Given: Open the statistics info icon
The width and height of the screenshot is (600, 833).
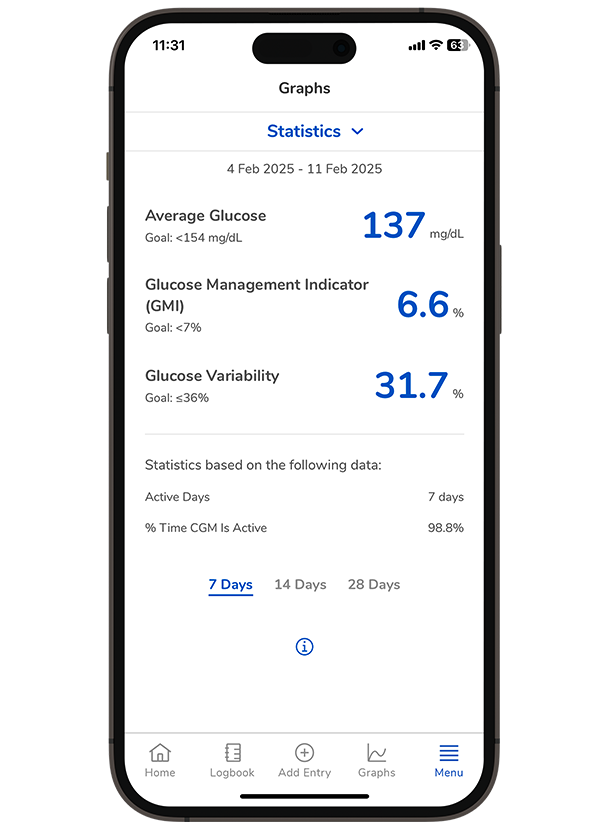Looking at the screenshot, I should tap(304, 647).
